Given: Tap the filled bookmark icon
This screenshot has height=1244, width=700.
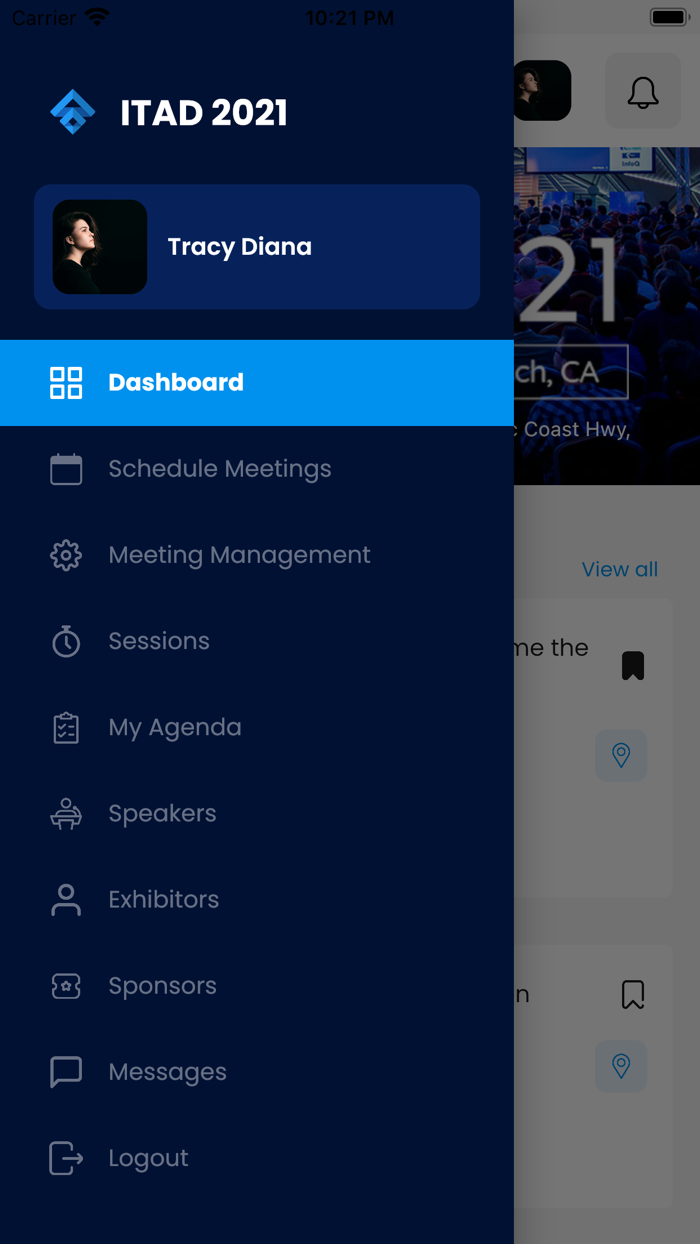Looking at the screenshot, I should [x=633, y=666].
